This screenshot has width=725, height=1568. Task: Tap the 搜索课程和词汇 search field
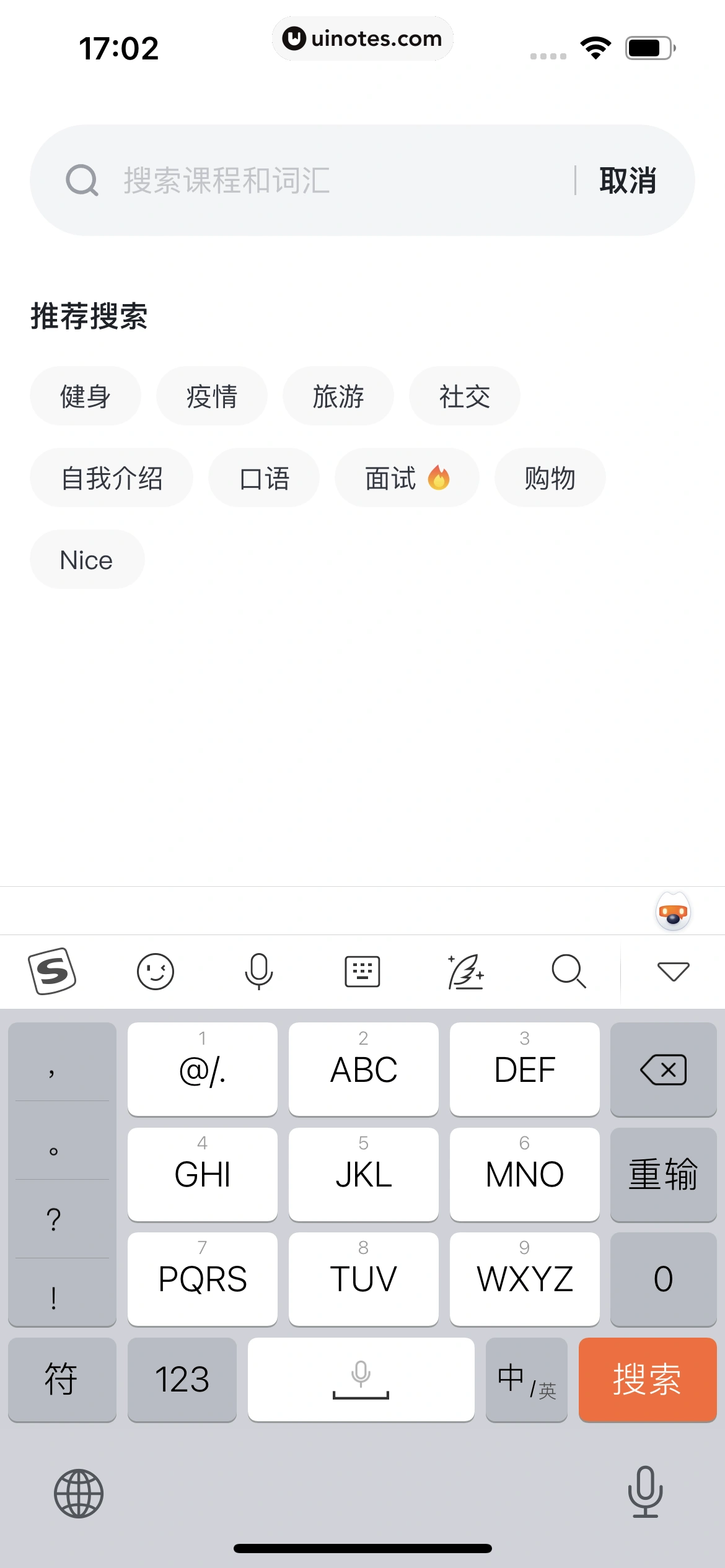[x=279, y=180]
